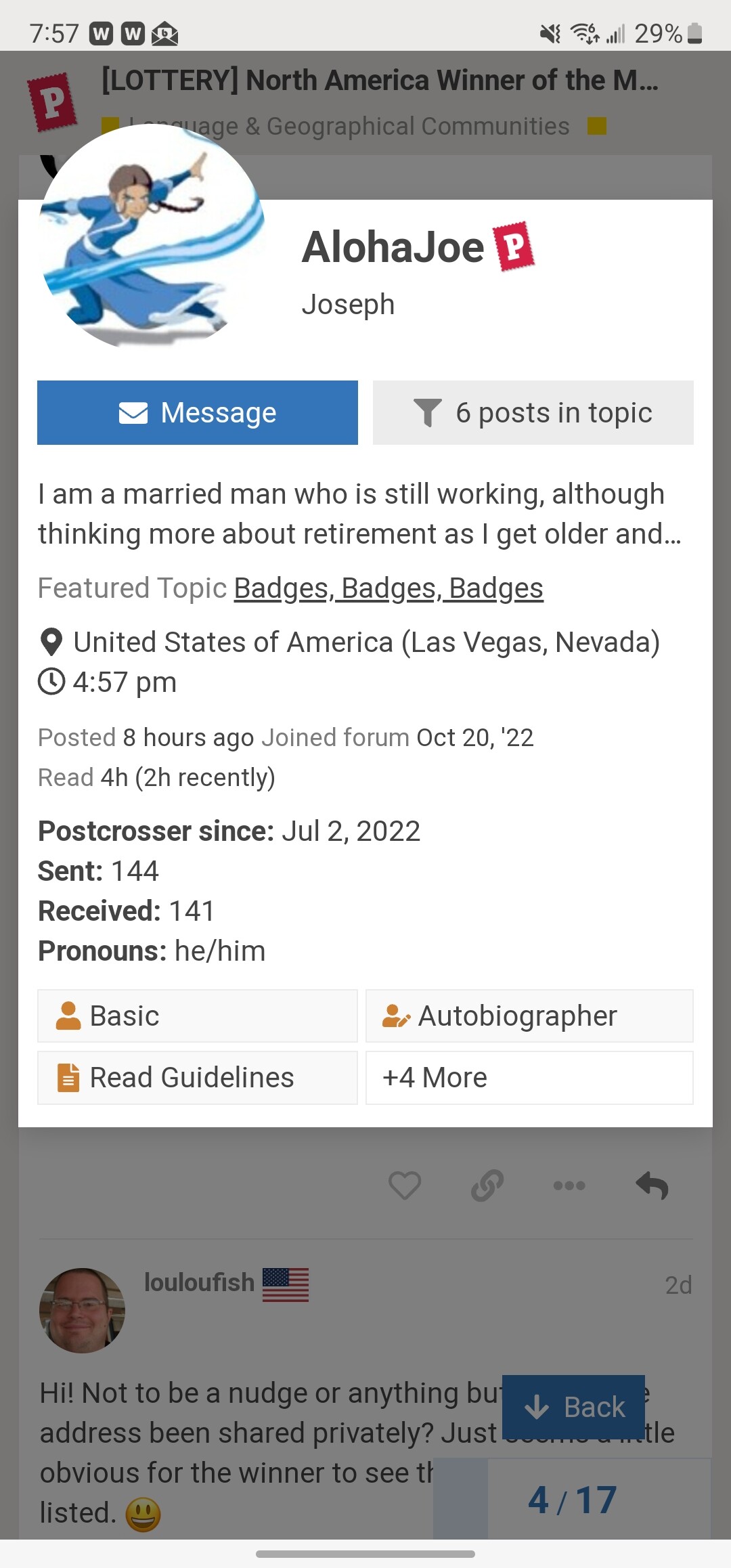Screen dimensions: 731x1568
Task: Open louloufish username link
Action: click(x=199, y=1282)
